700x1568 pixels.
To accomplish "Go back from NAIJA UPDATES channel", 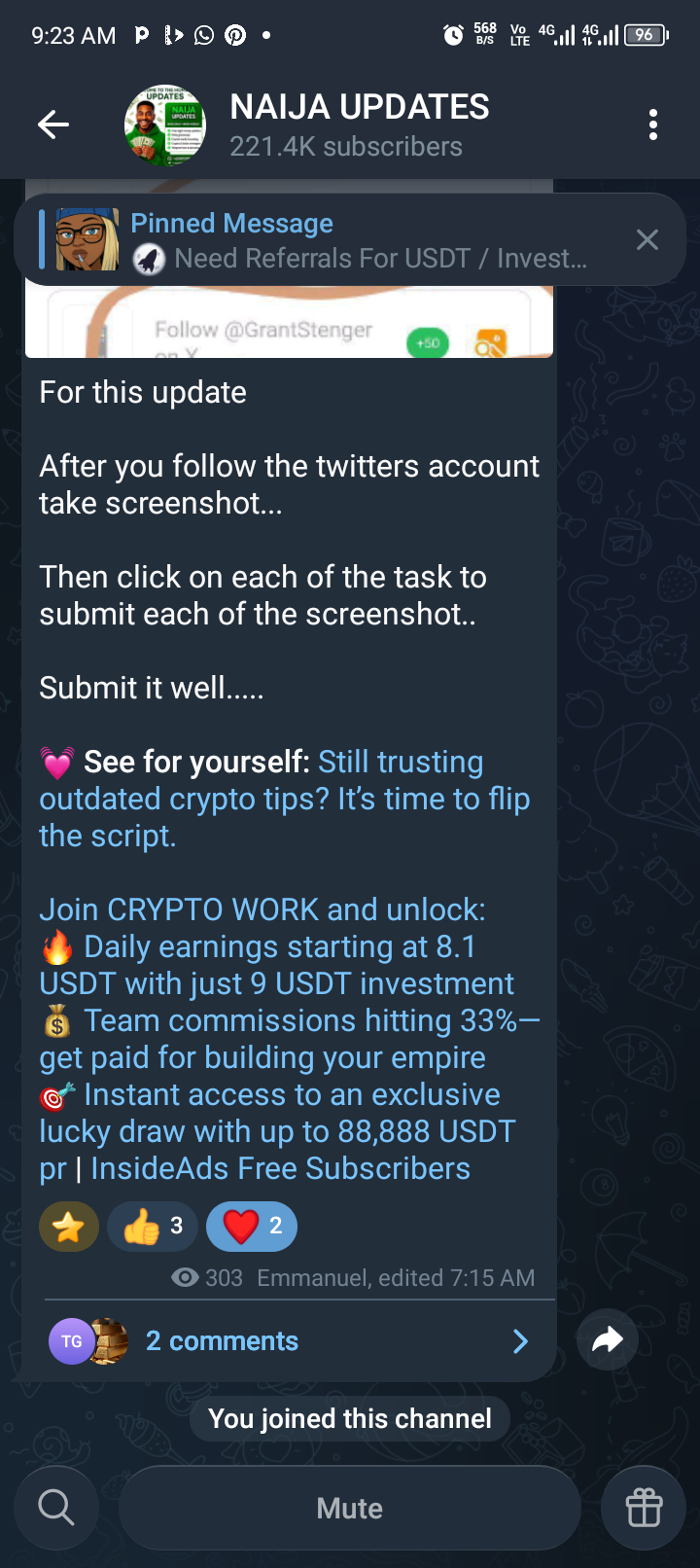I will tap(53, 125).
